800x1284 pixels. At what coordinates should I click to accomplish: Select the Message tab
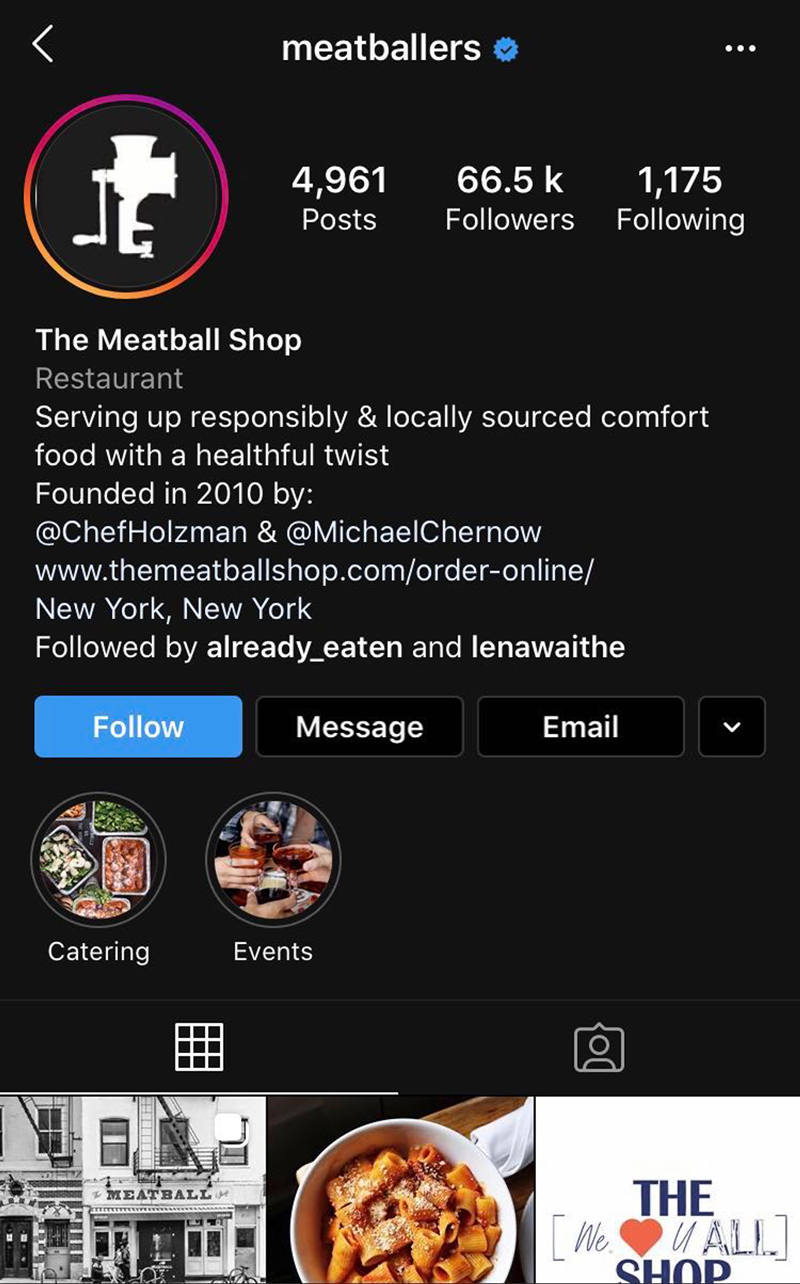[x=359, y=727]
